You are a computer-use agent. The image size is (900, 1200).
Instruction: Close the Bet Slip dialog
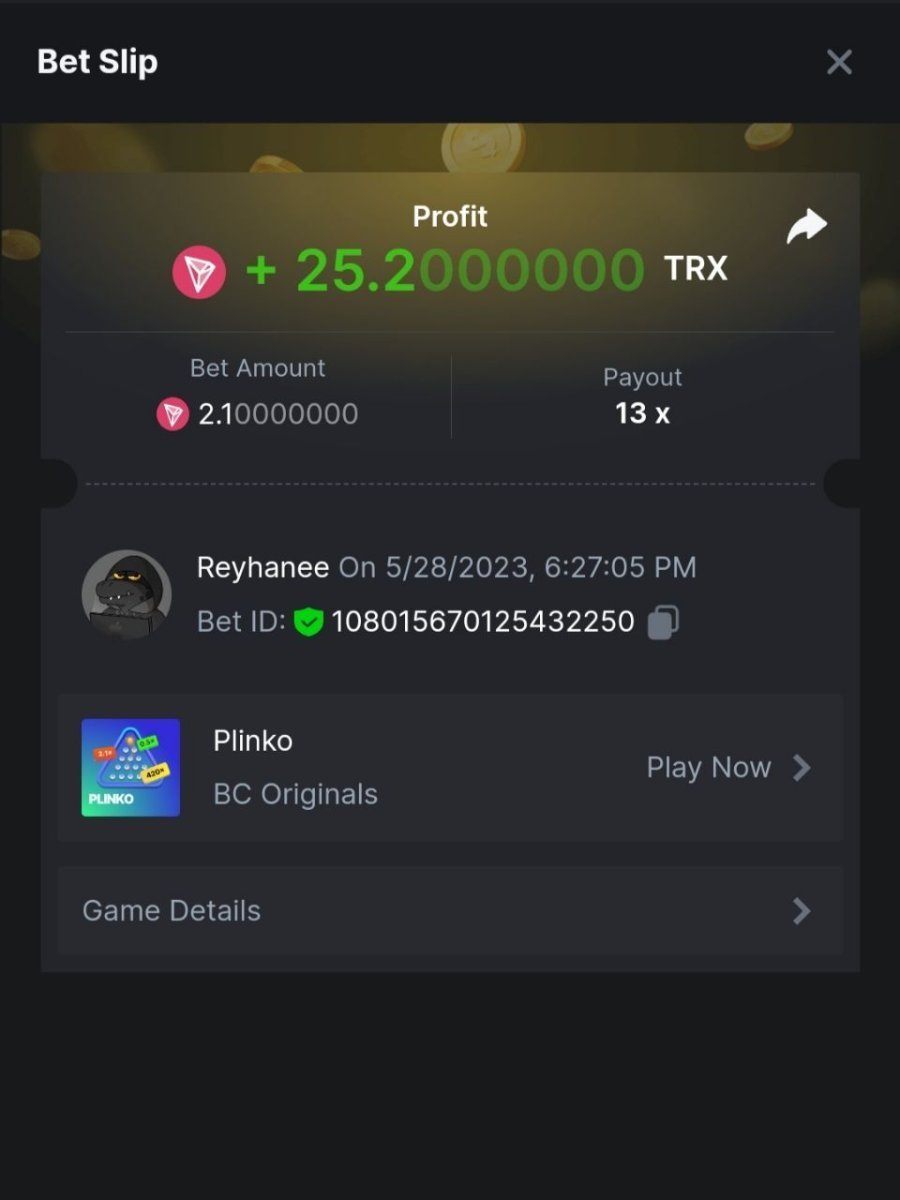coord(839,62)
